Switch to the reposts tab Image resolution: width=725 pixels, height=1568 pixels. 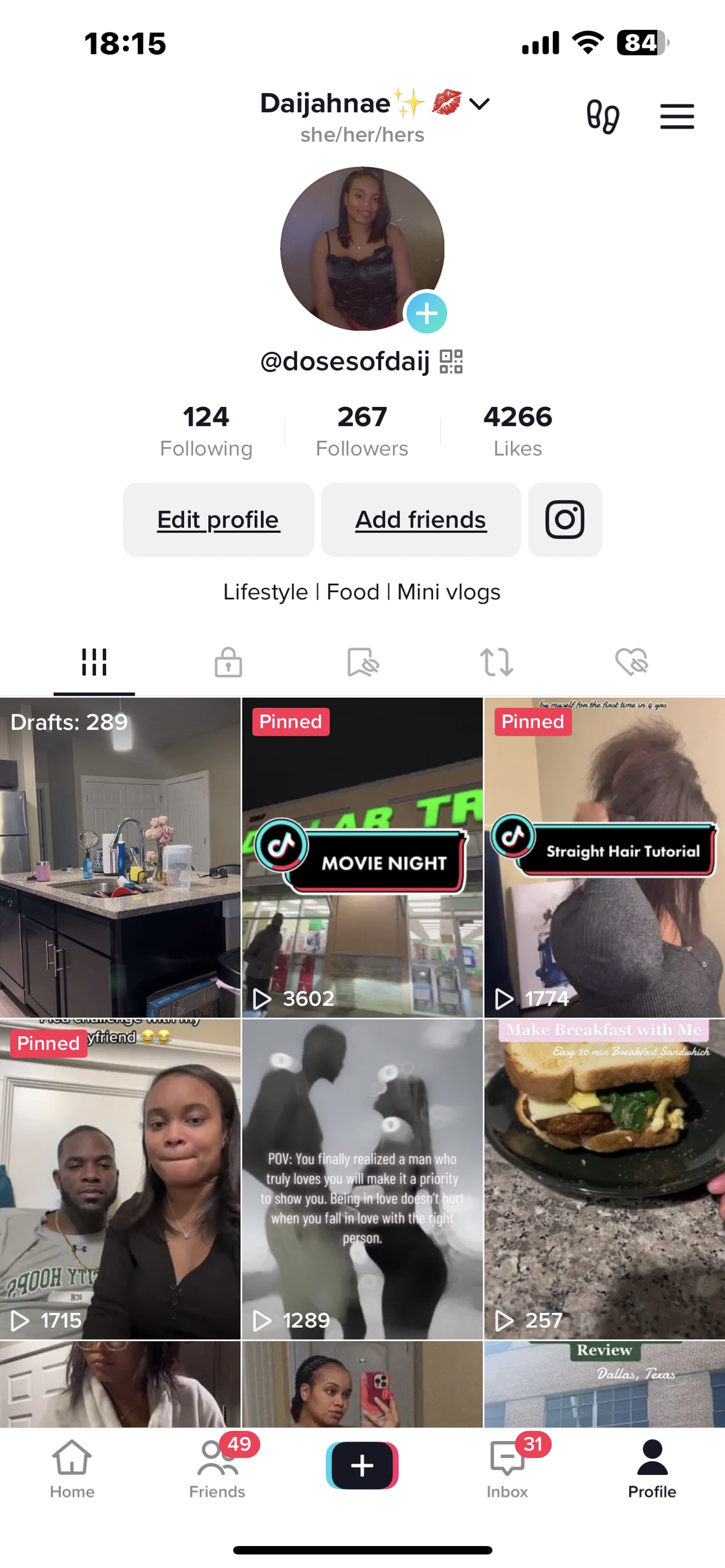(496, 662)
